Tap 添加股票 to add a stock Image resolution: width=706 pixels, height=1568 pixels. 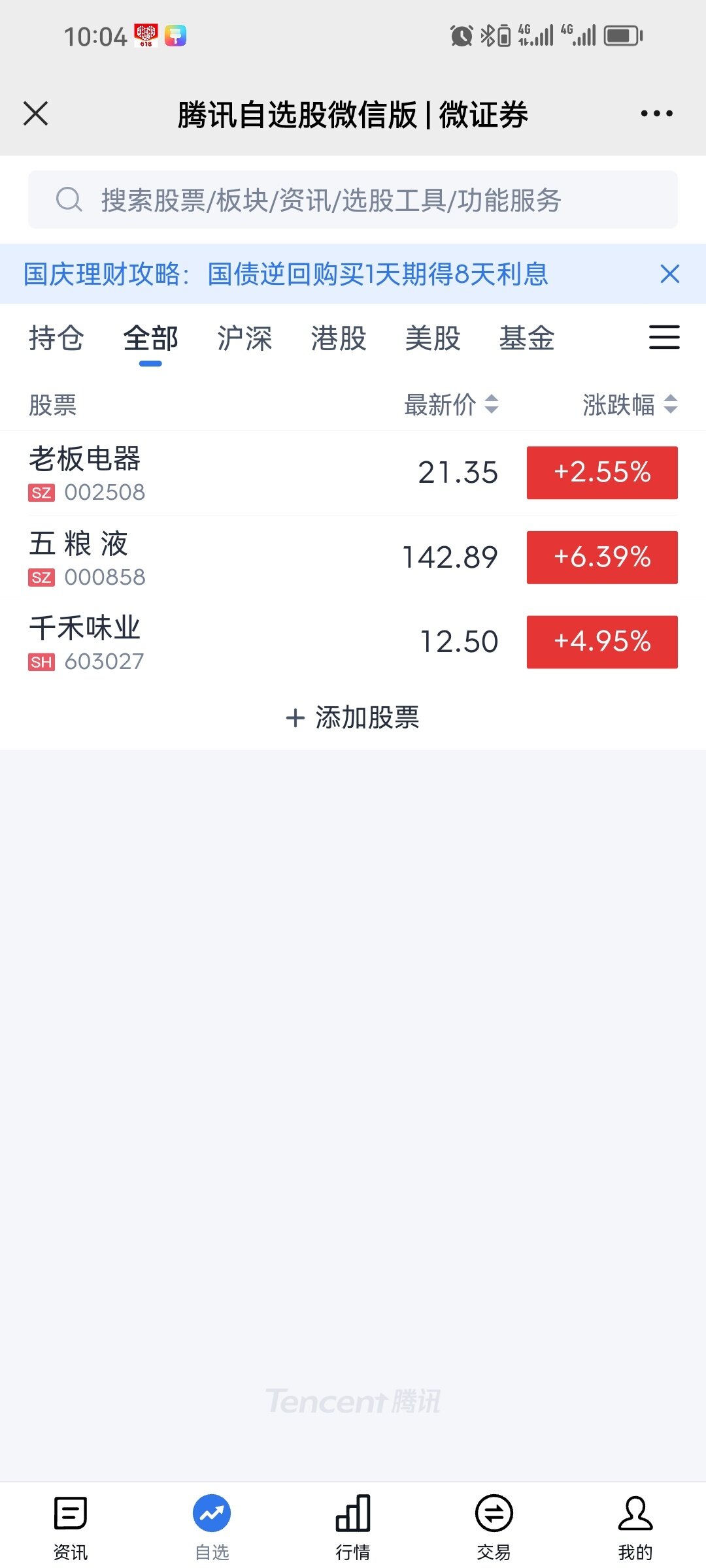353,717
